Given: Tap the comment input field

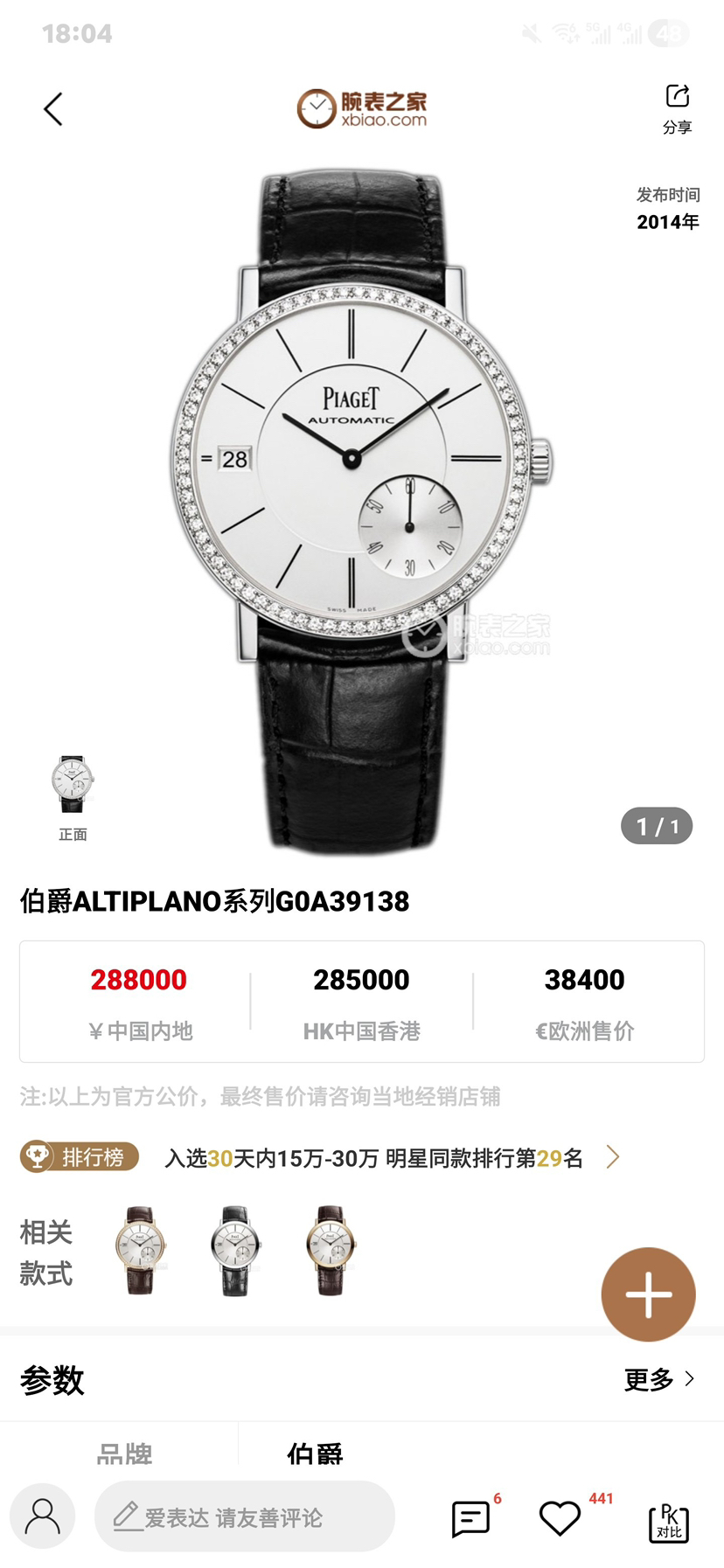Looking at the screenshot, I should (x=245, y=1516).
